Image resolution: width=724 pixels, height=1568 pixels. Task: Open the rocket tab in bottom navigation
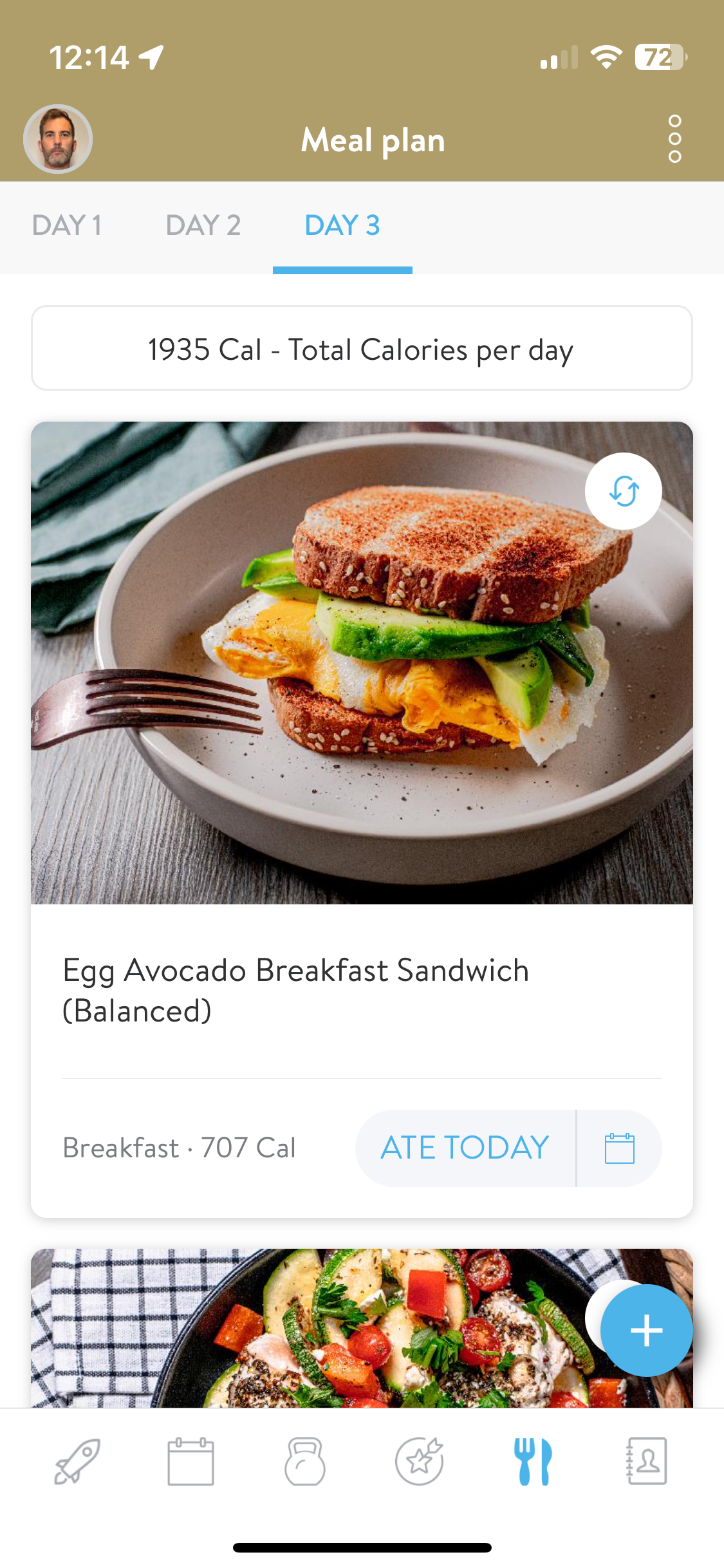click(77, 1461)
